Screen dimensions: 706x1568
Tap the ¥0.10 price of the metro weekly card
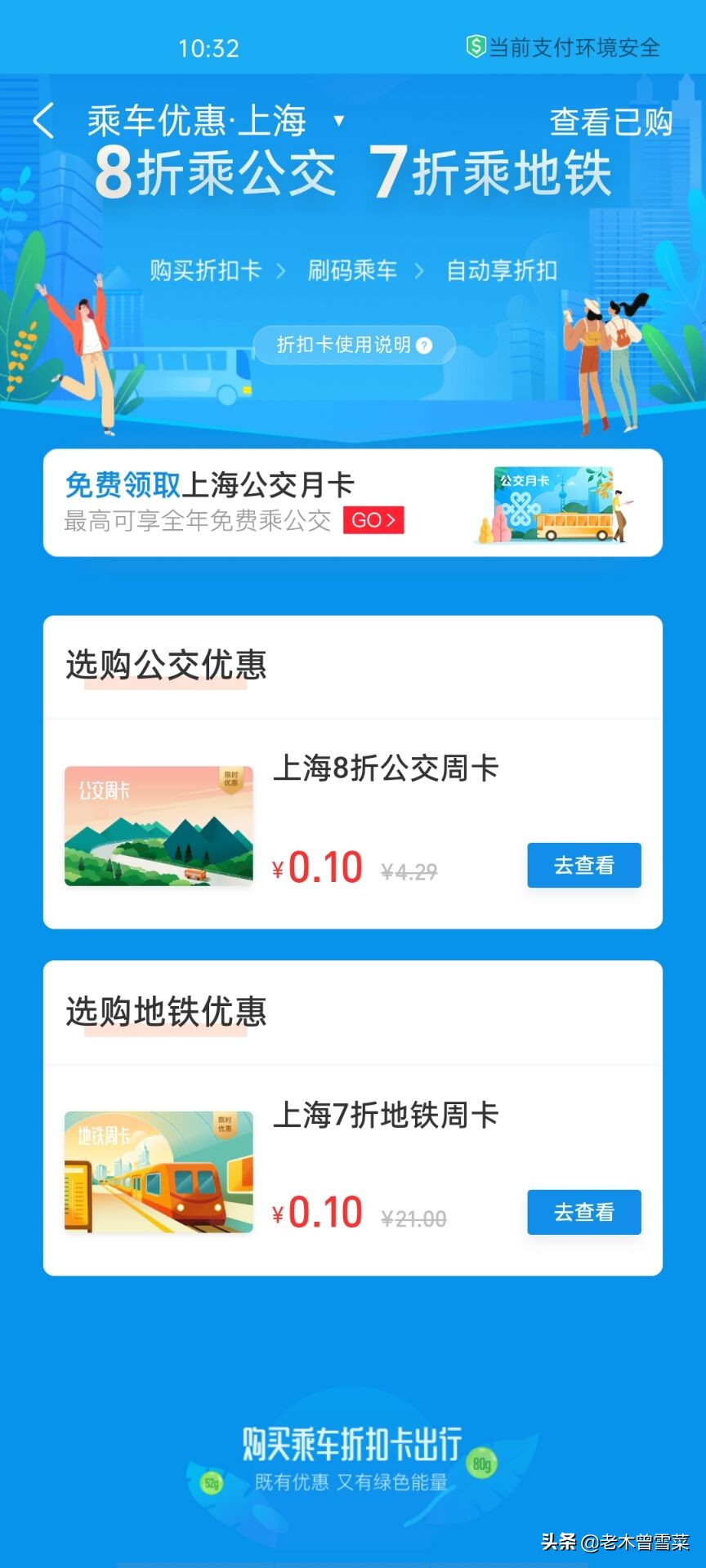pyautogui.click(x=319, y=1211)
